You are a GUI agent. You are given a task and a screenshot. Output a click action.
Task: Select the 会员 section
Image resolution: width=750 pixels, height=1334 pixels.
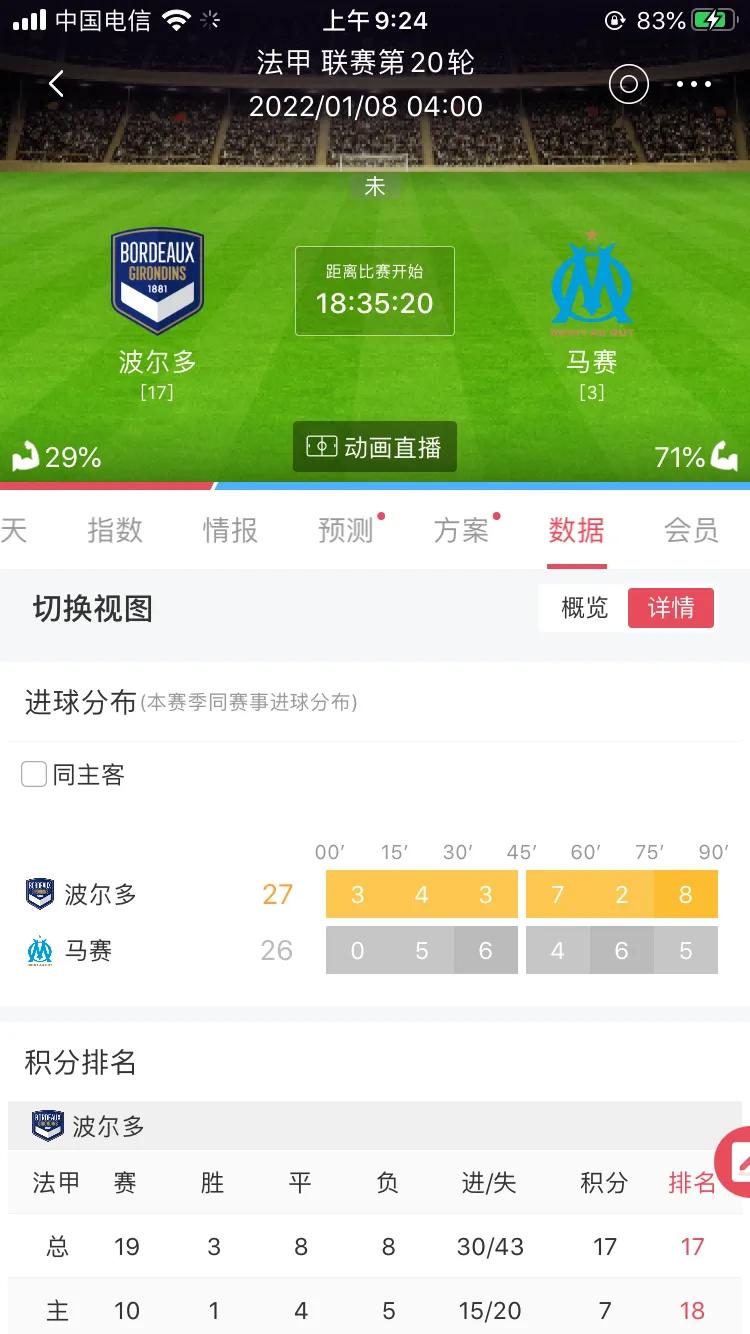(x=692, y=531)
